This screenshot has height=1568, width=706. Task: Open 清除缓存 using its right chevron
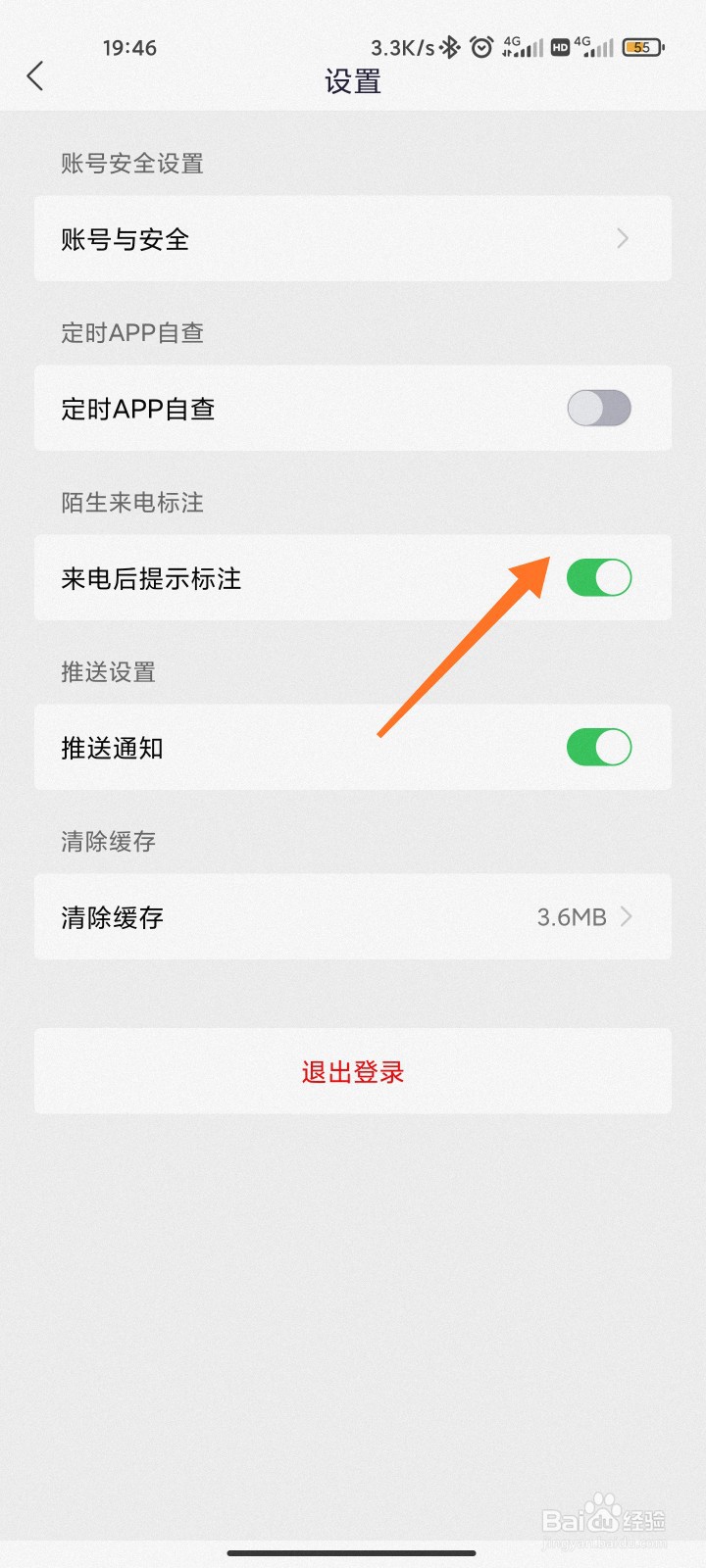[626, 916]
